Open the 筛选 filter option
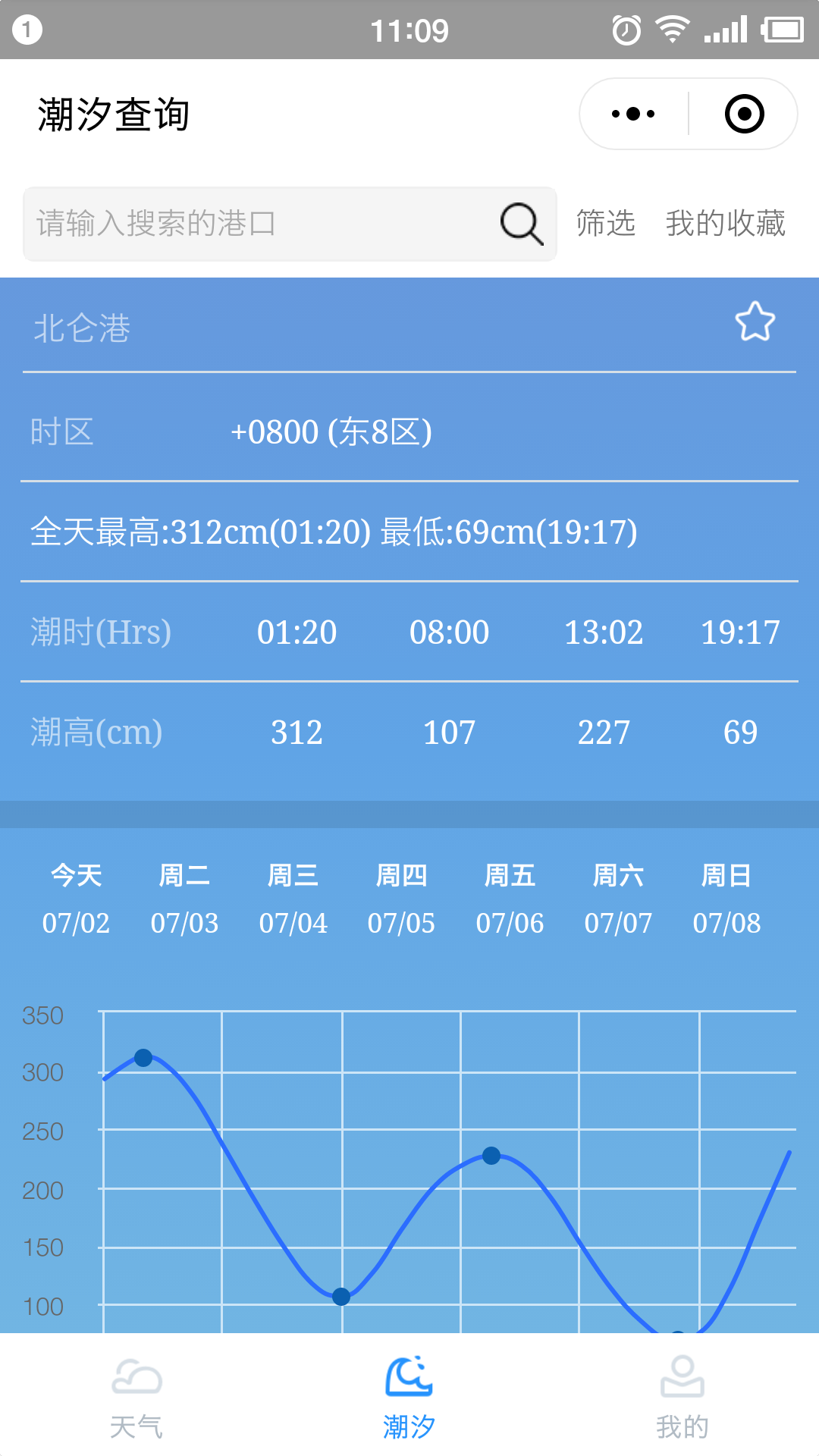 (x=605, y=224)
